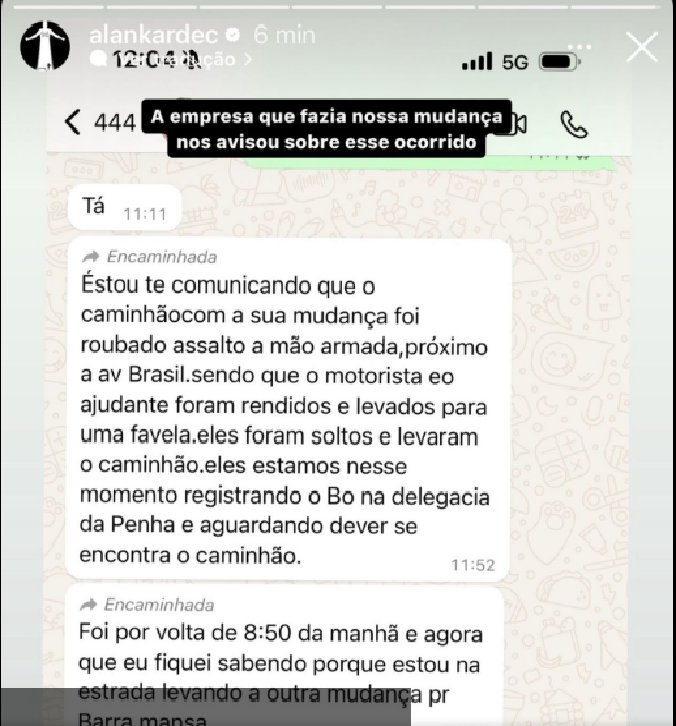Close the story viewer

point(641,46)
